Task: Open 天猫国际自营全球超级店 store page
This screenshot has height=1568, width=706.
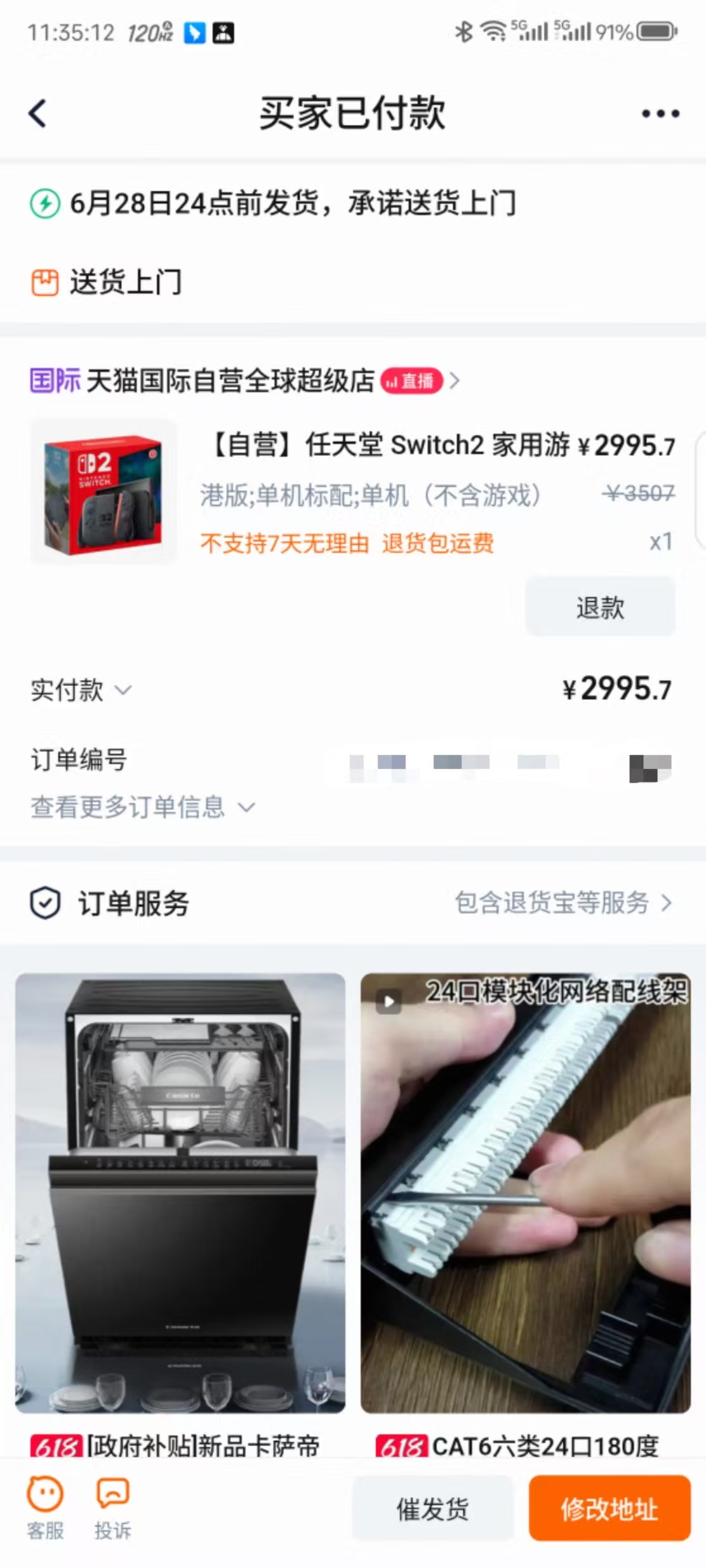Action: coord(231,381)
